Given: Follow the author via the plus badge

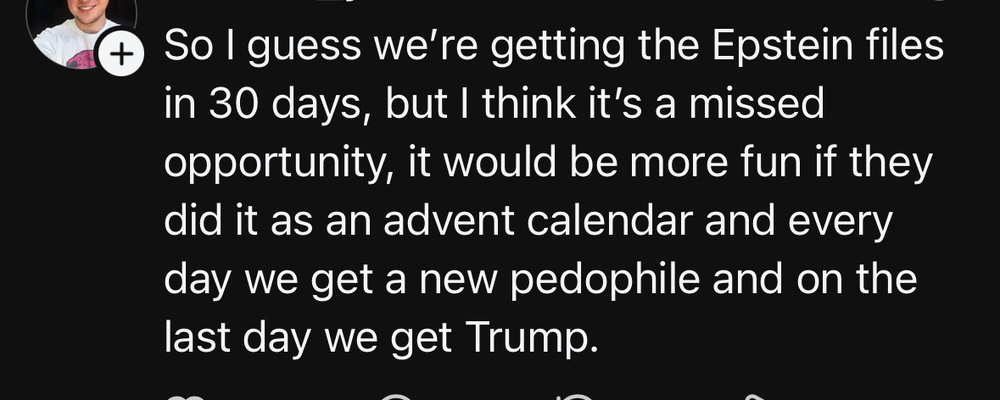Looking at the screenshot, I should click(121, 55).
